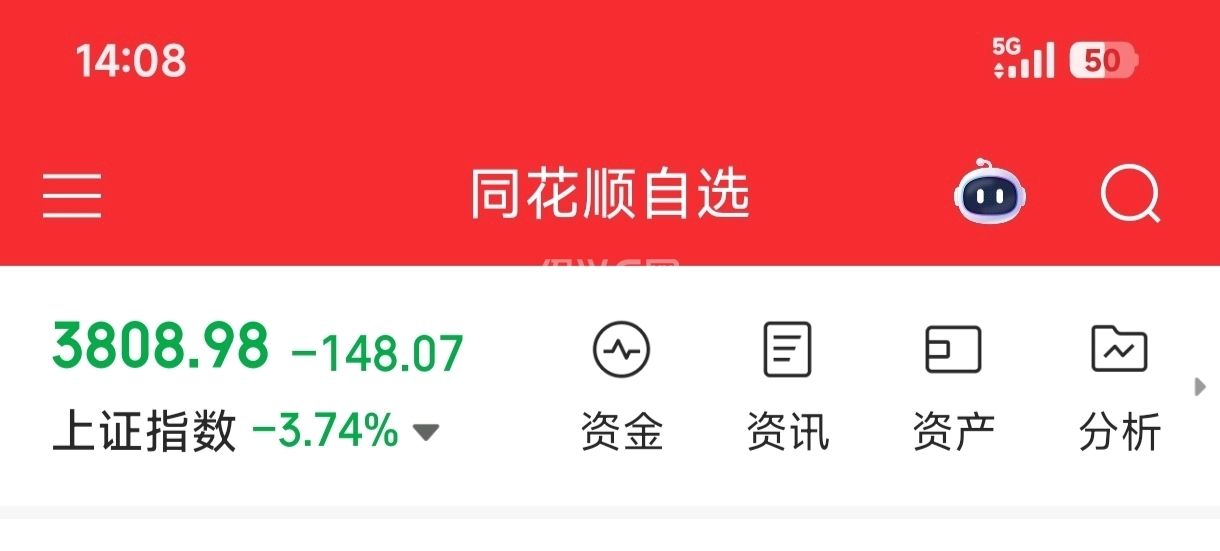Screen dimensions: 1220x551
Task: Tap the search magnifier icon
Action: click(1130, 193)
